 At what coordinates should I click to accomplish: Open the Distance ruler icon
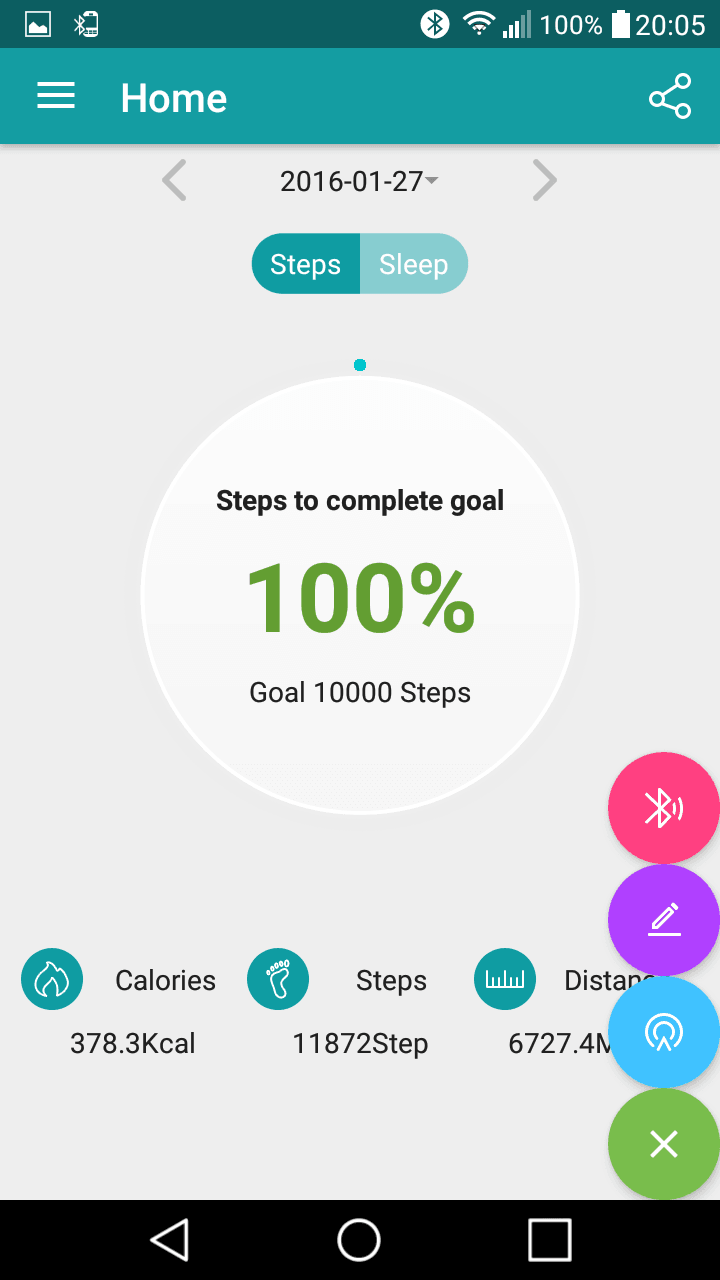(x=505, y=979)
